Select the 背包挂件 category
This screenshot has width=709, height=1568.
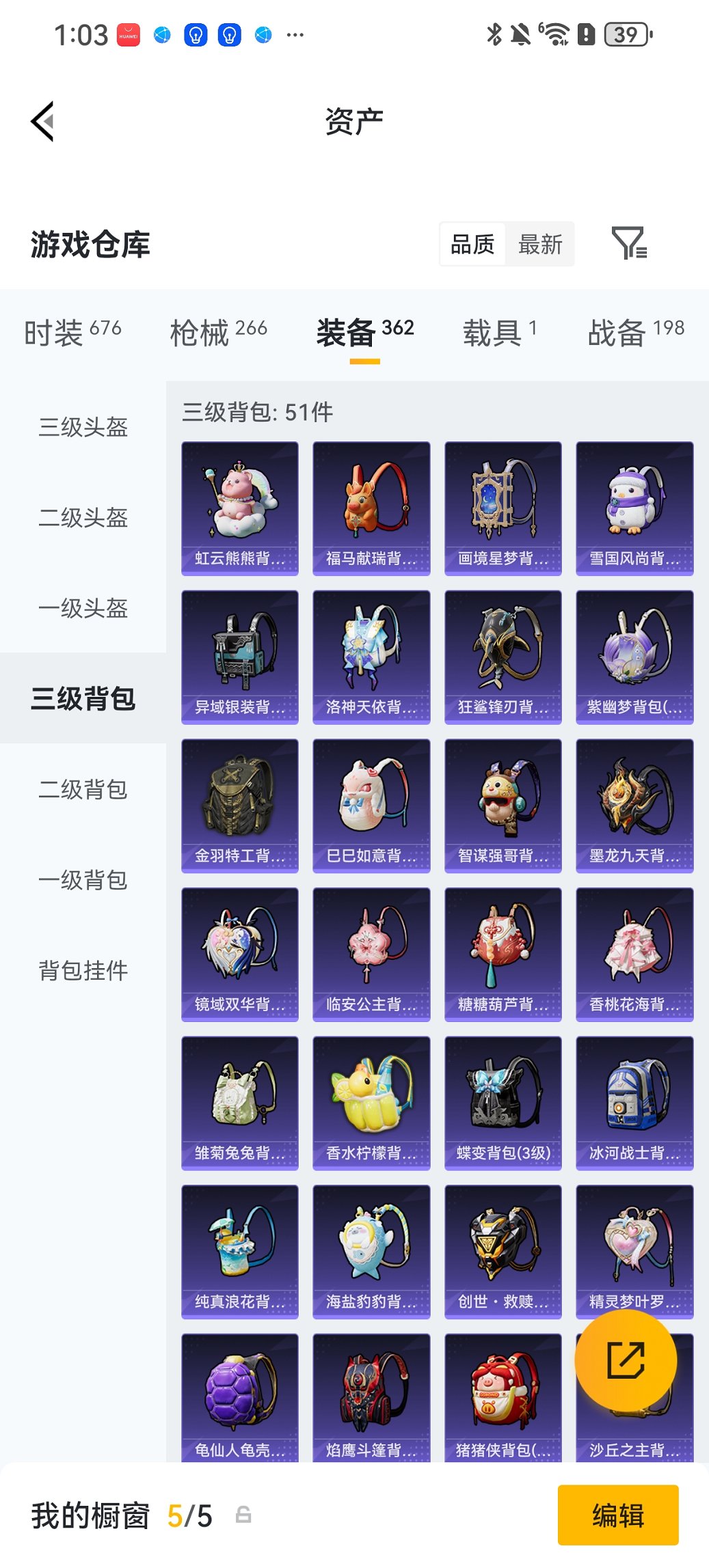click(82, 971)
